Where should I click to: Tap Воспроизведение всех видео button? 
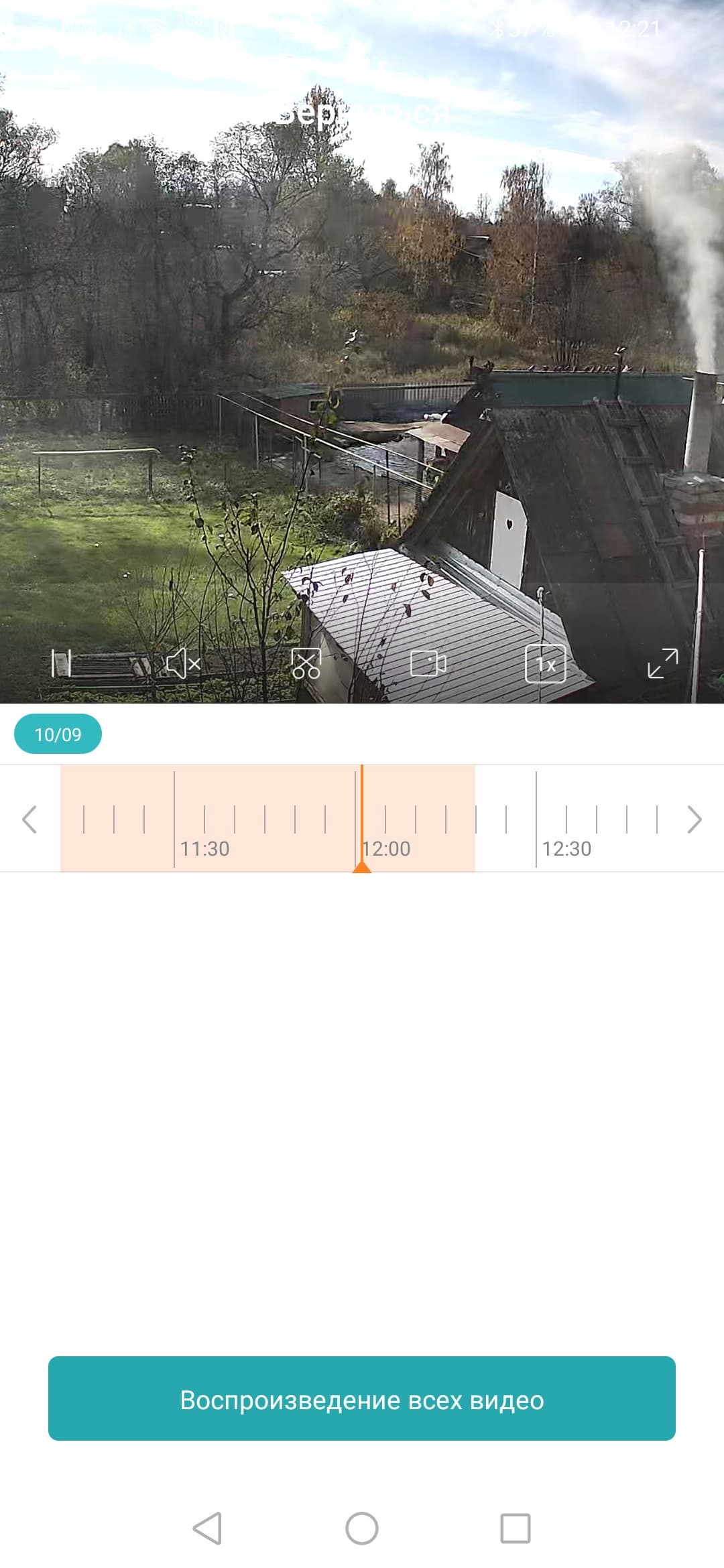362,1400
